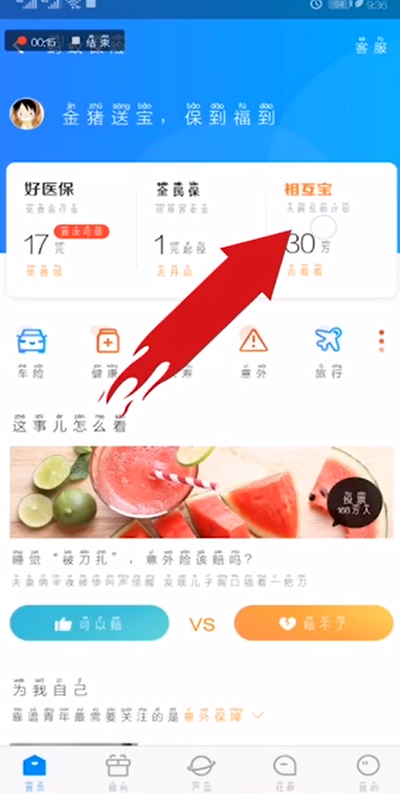Vote with the orange broken-heart button

point(314,623)
